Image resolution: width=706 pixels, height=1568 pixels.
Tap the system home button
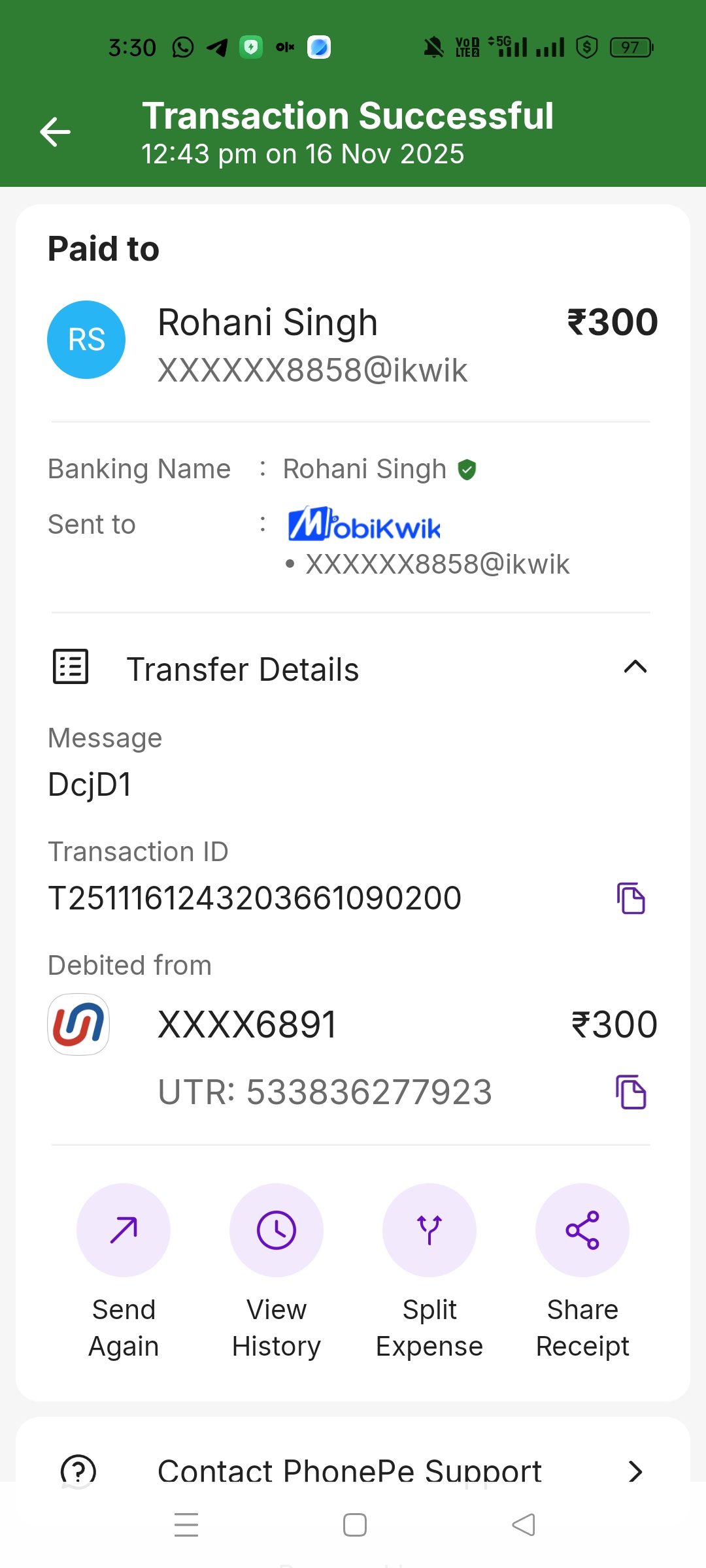point(354,1526)
